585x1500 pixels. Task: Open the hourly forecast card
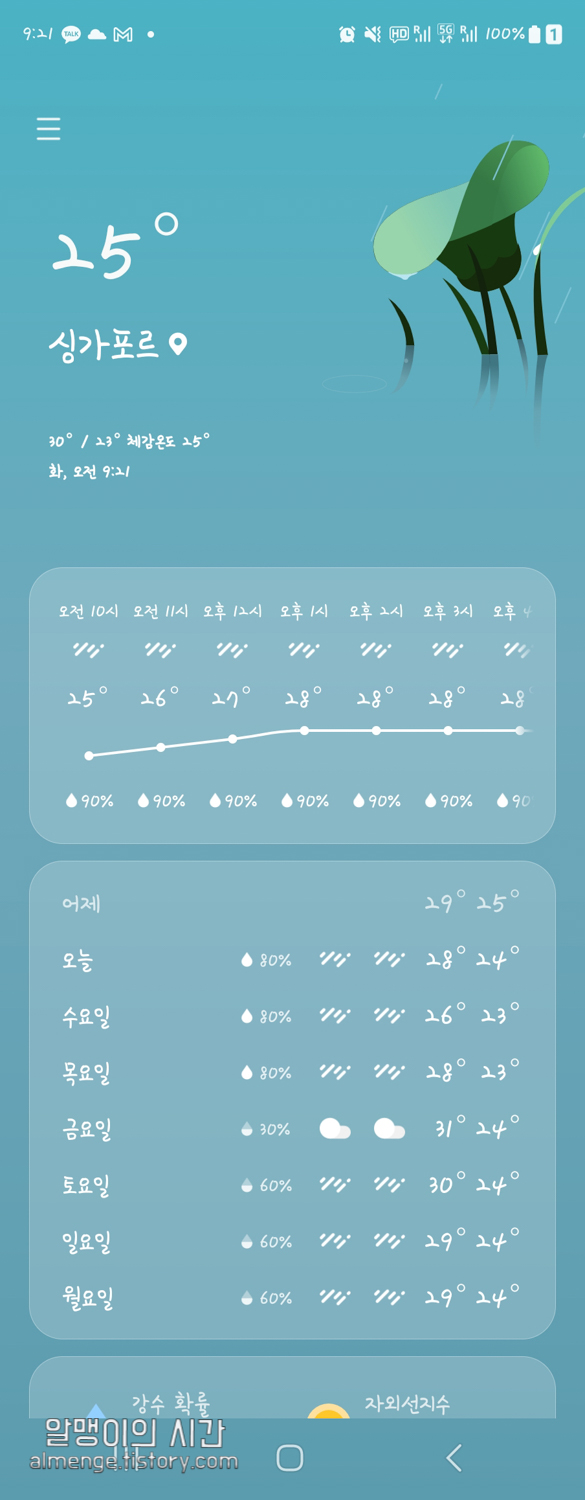pyautogui.click(x=292, y=706)
